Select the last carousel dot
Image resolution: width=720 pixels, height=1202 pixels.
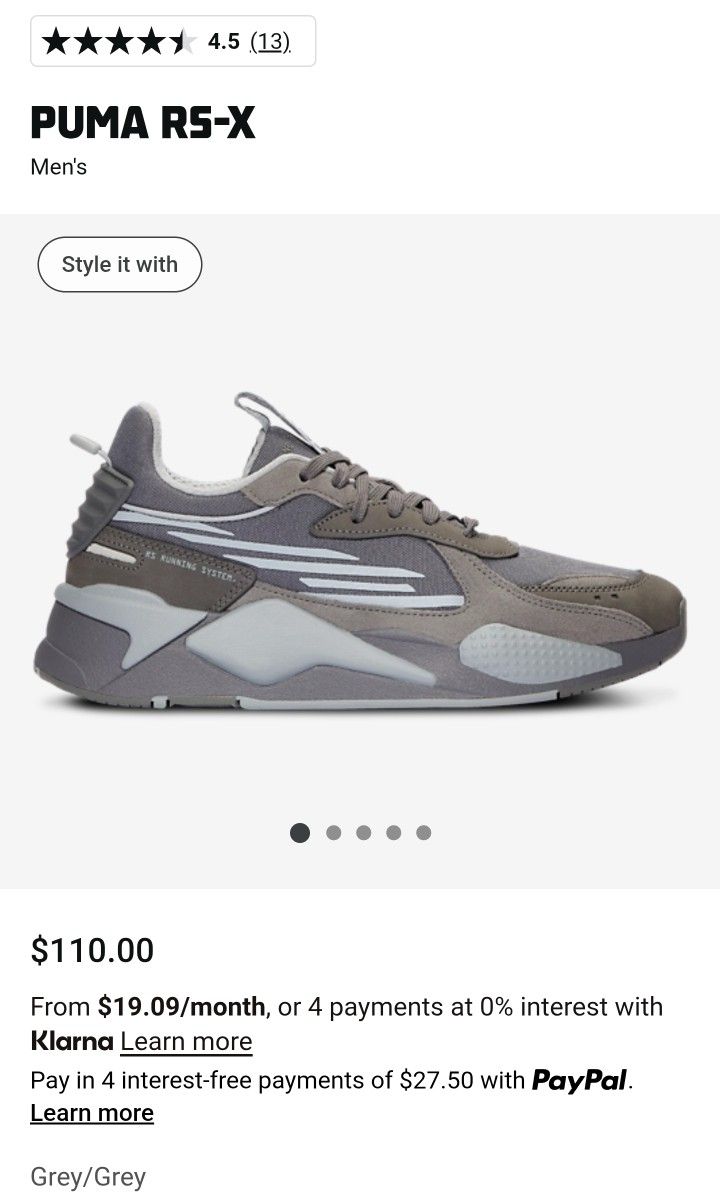point(425,829)
